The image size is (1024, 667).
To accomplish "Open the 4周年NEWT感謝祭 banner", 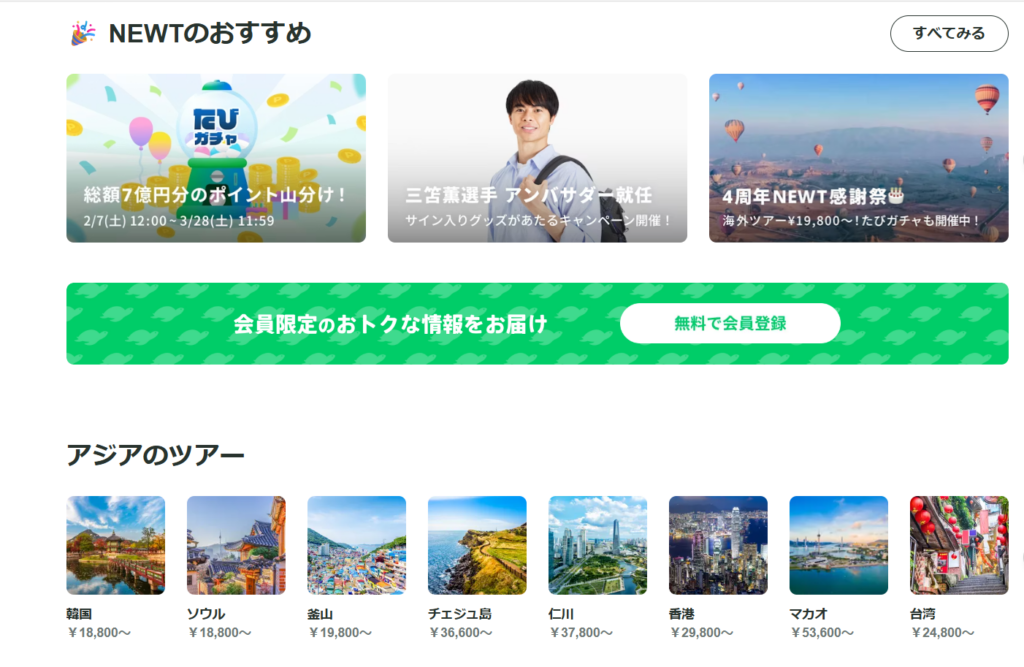I will (858, 158).
